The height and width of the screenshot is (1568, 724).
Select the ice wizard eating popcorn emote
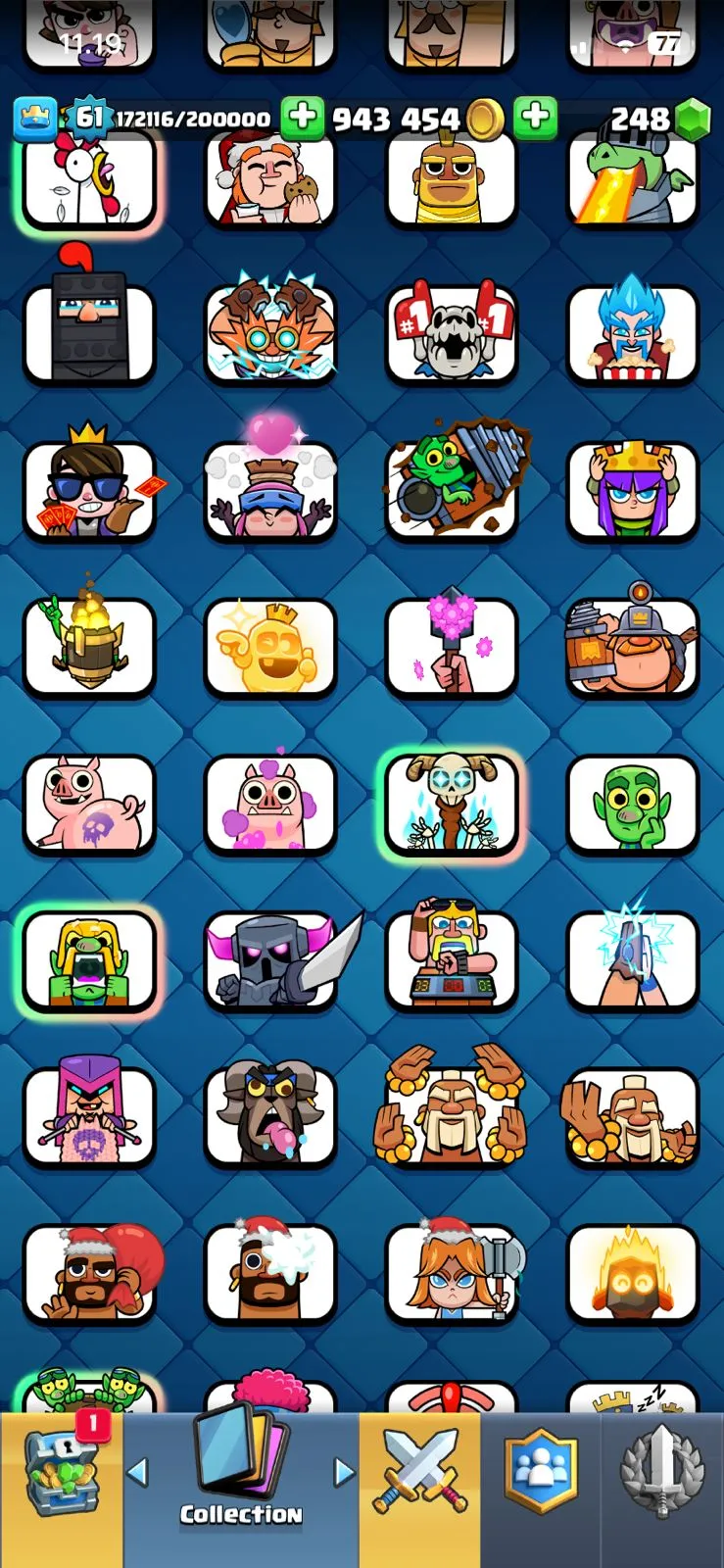pos(633,333)
